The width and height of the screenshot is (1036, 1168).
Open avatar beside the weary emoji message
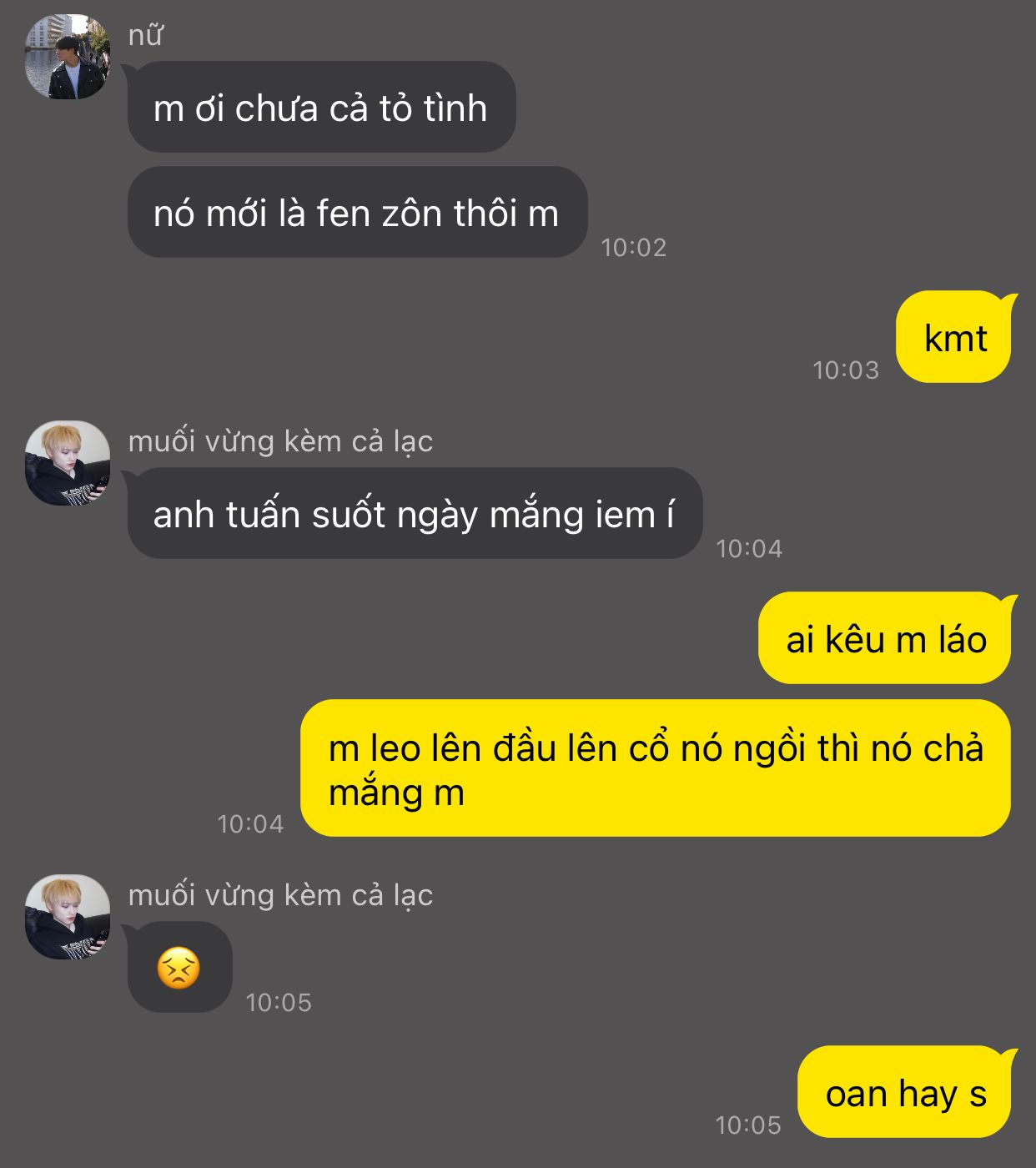(67, 917)
